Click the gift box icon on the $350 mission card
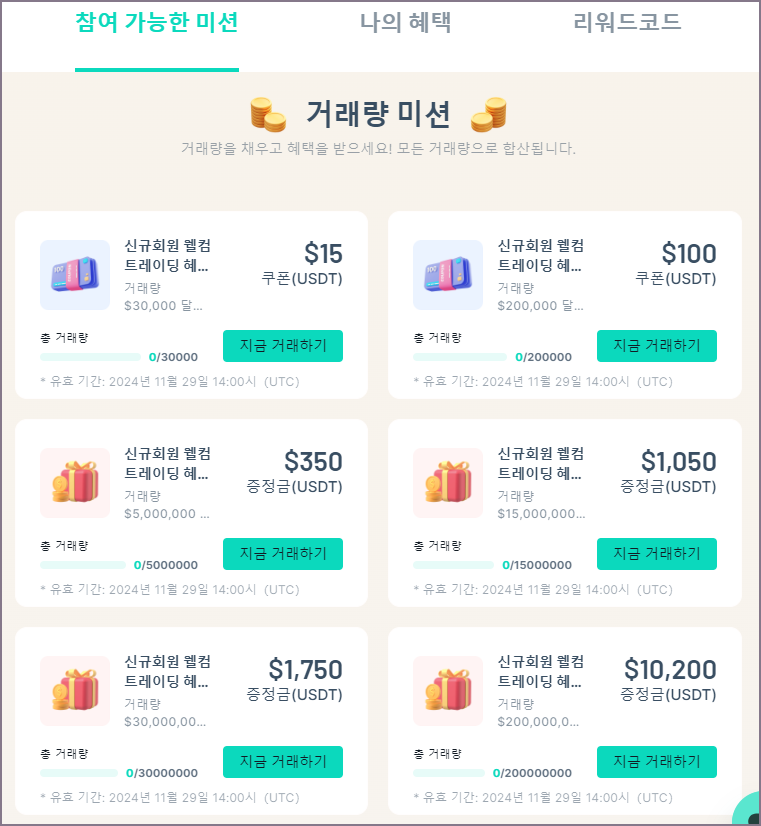Viewport: 761px width, 826px height. (x=74, y=483)
